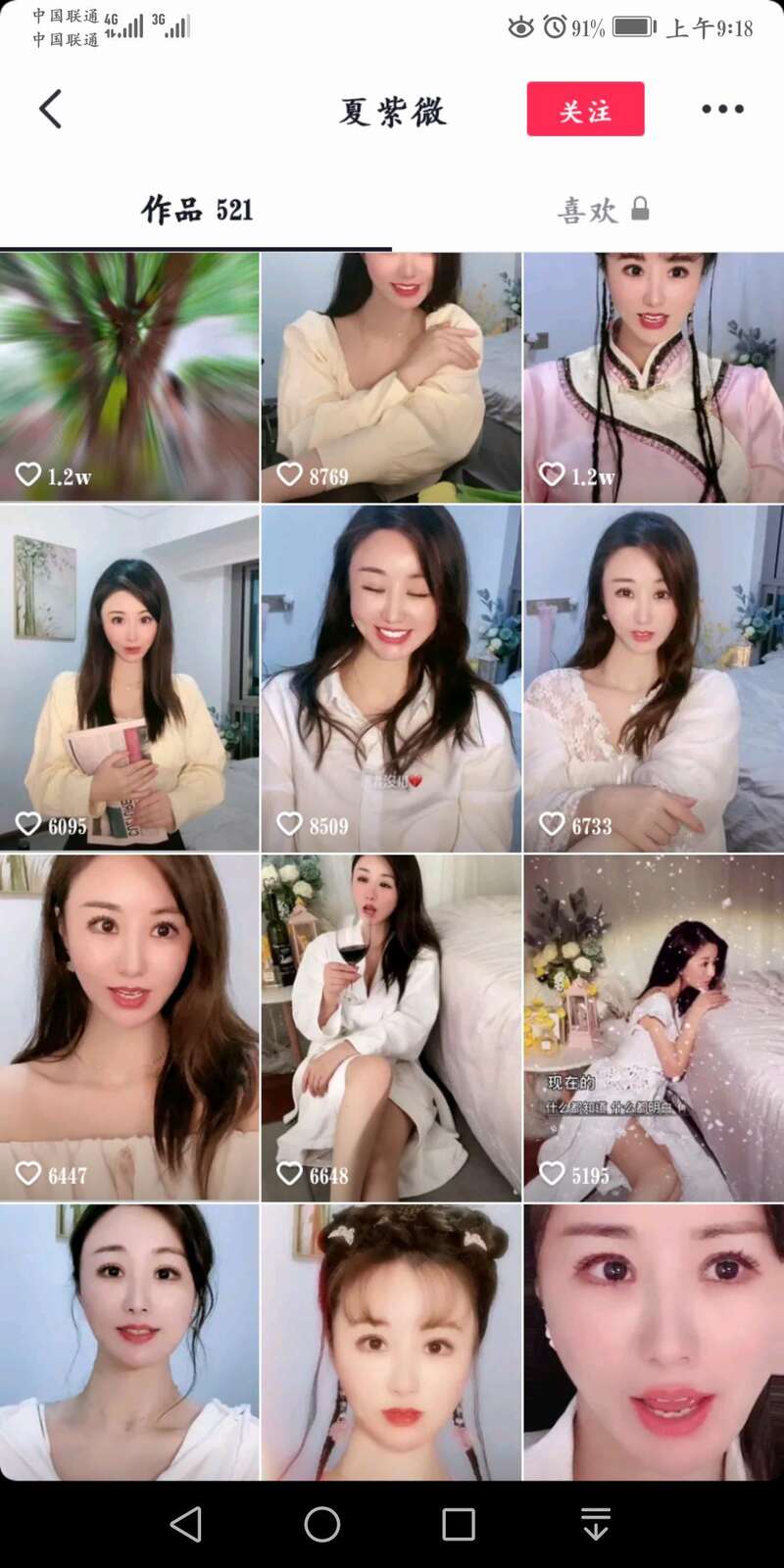The image size is (784, 1568).
Task: Open the video with 6095 likes
Action: (x=129, y=677)
